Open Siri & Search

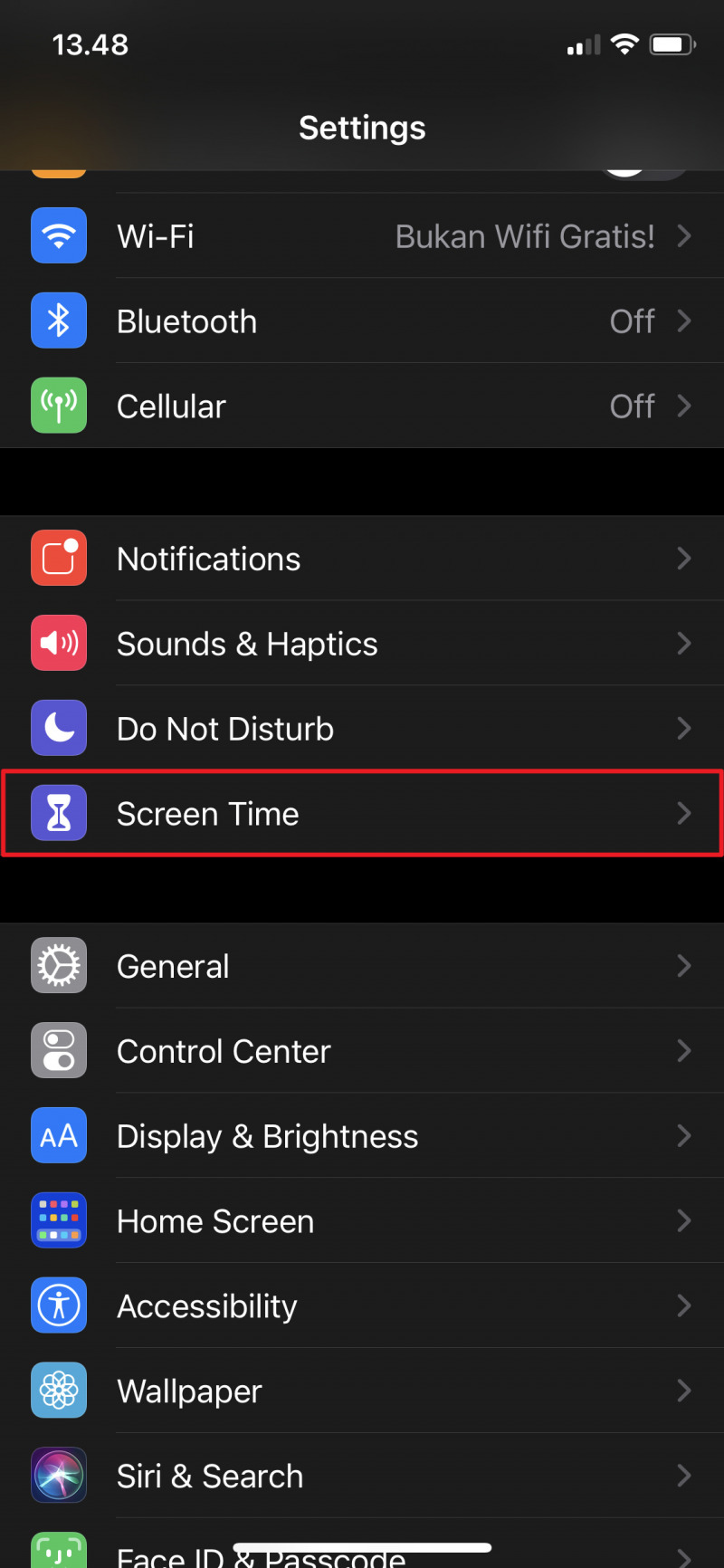tap(362, 1476)
